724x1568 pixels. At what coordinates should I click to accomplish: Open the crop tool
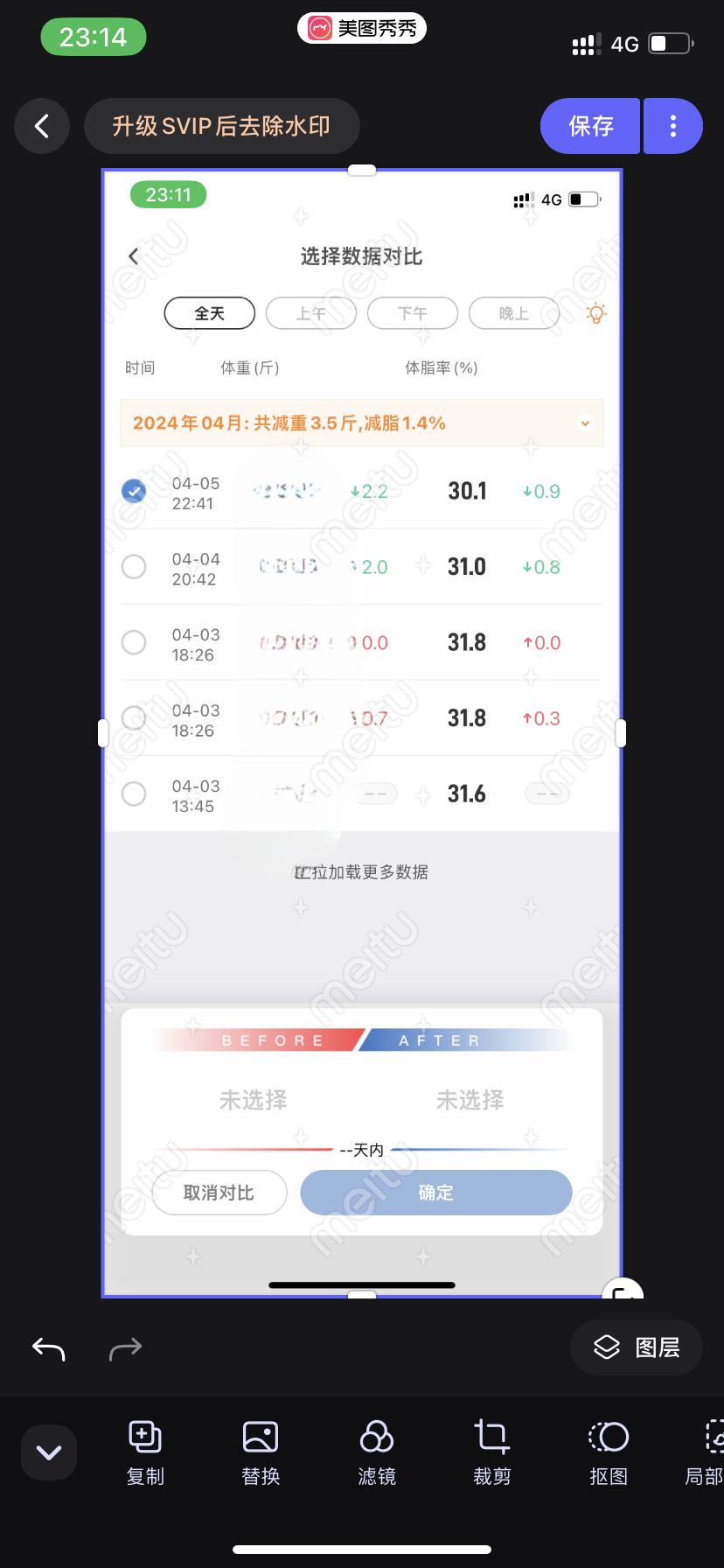(492, 1452)
